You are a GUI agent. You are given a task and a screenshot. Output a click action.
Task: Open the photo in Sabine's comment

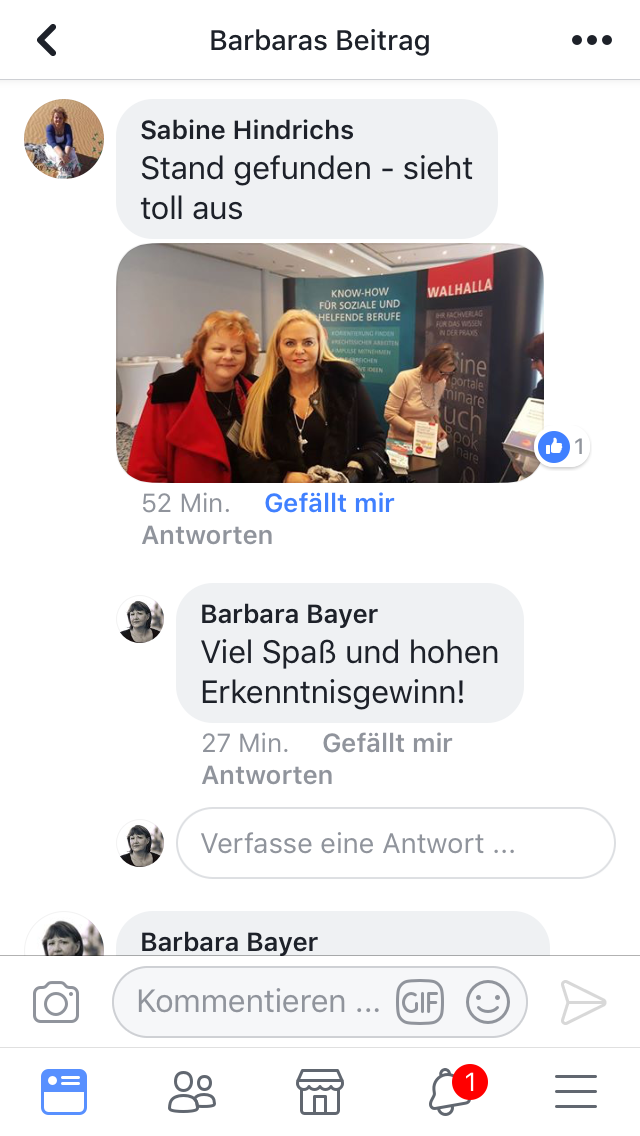pos(330,363)
